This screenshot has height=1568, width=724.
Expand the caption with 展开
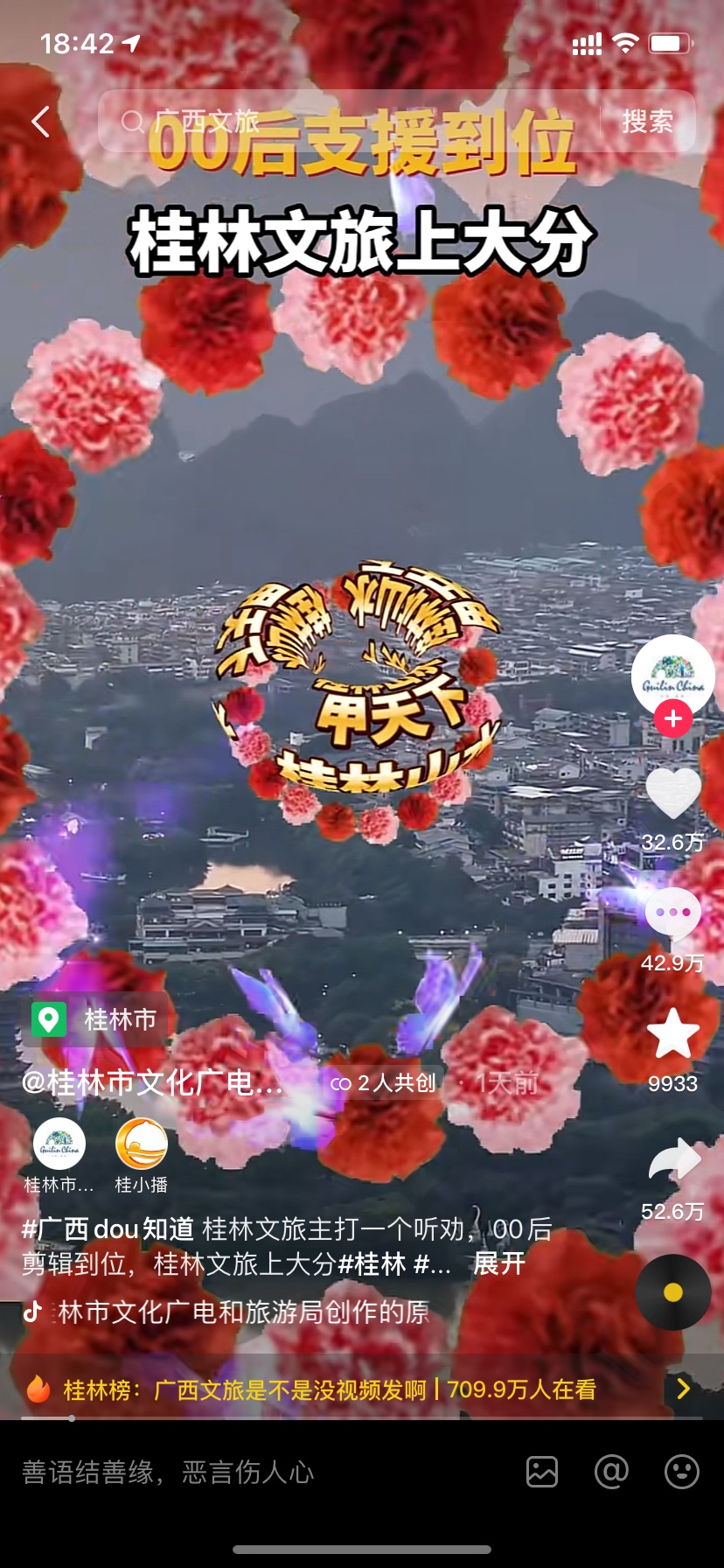pos(499,1264)
